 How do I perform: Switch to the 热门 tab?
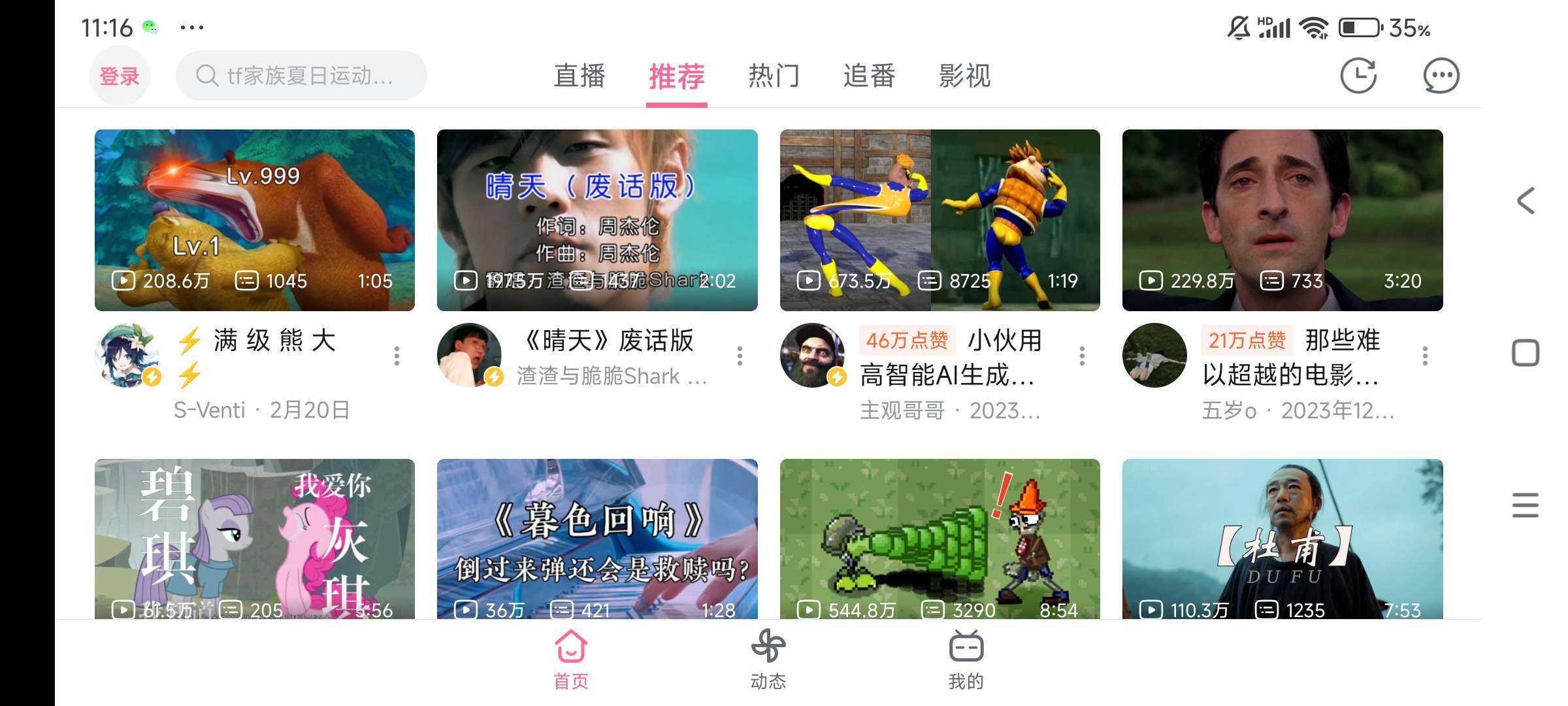click(774, 76)
